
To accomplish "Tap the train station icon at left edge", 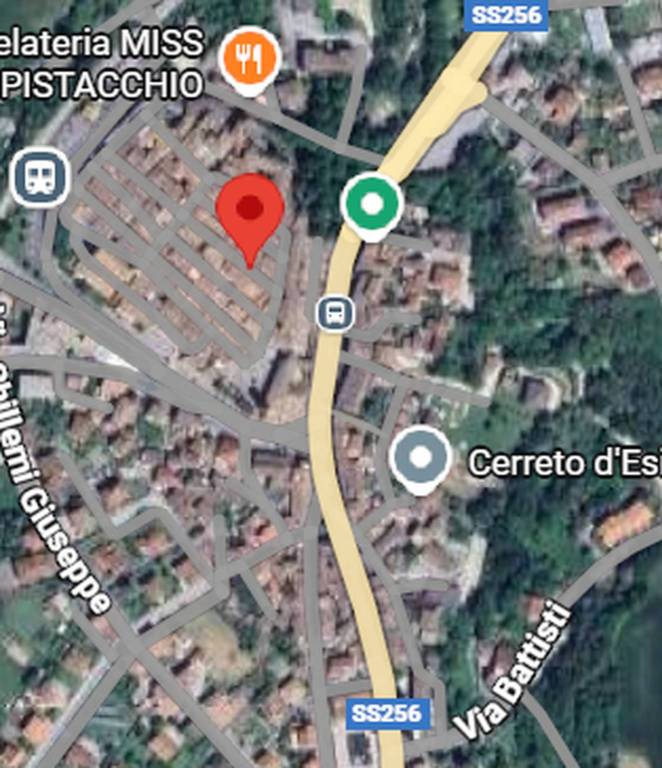I will [x=39, y=177].
